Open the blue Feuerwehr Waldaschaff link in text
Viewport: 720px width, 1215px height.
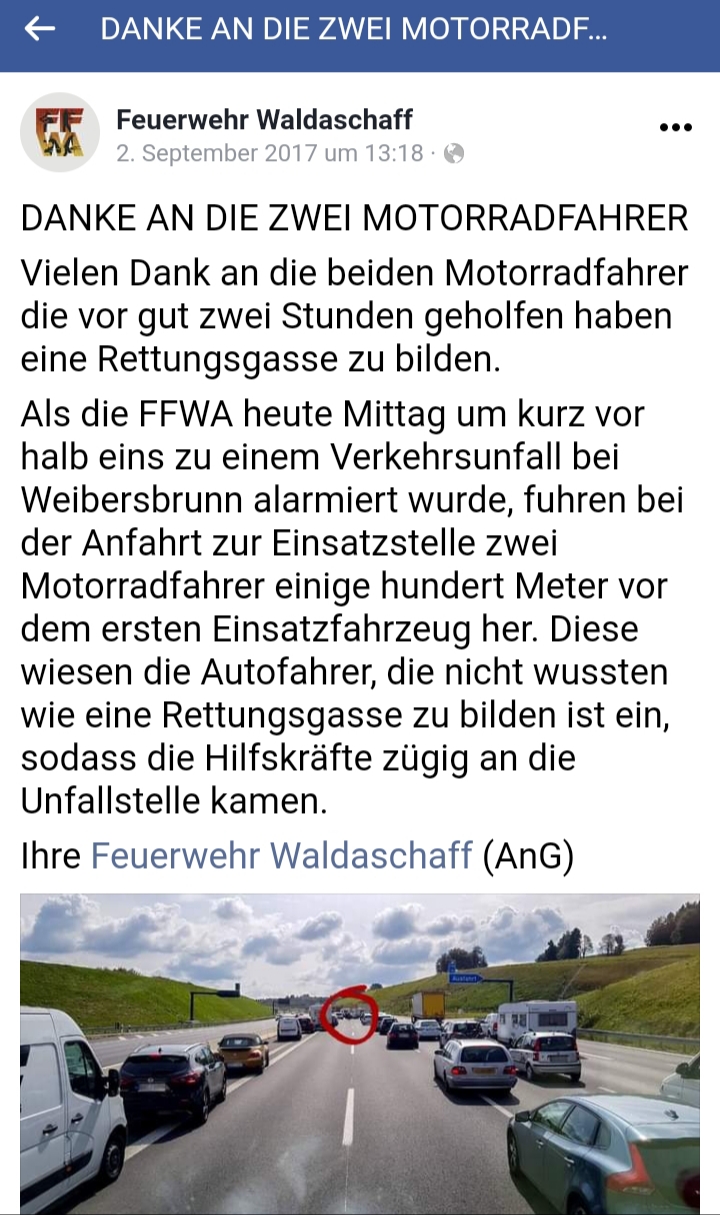281,856
